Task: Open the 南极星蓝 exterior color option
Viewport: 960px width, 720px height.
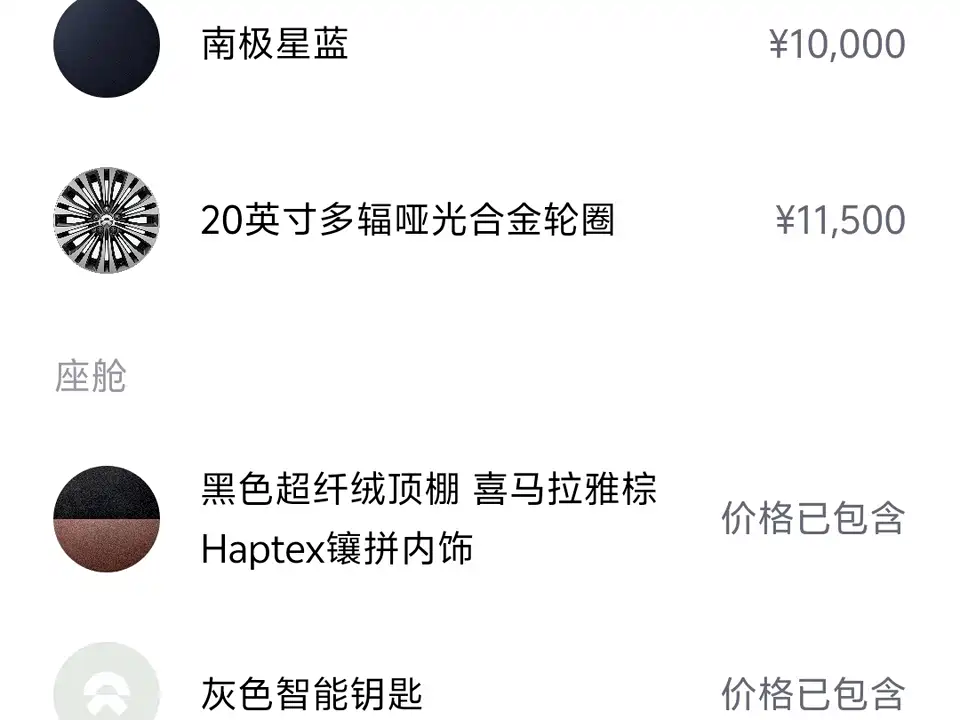Action: (x=275, y=45)
